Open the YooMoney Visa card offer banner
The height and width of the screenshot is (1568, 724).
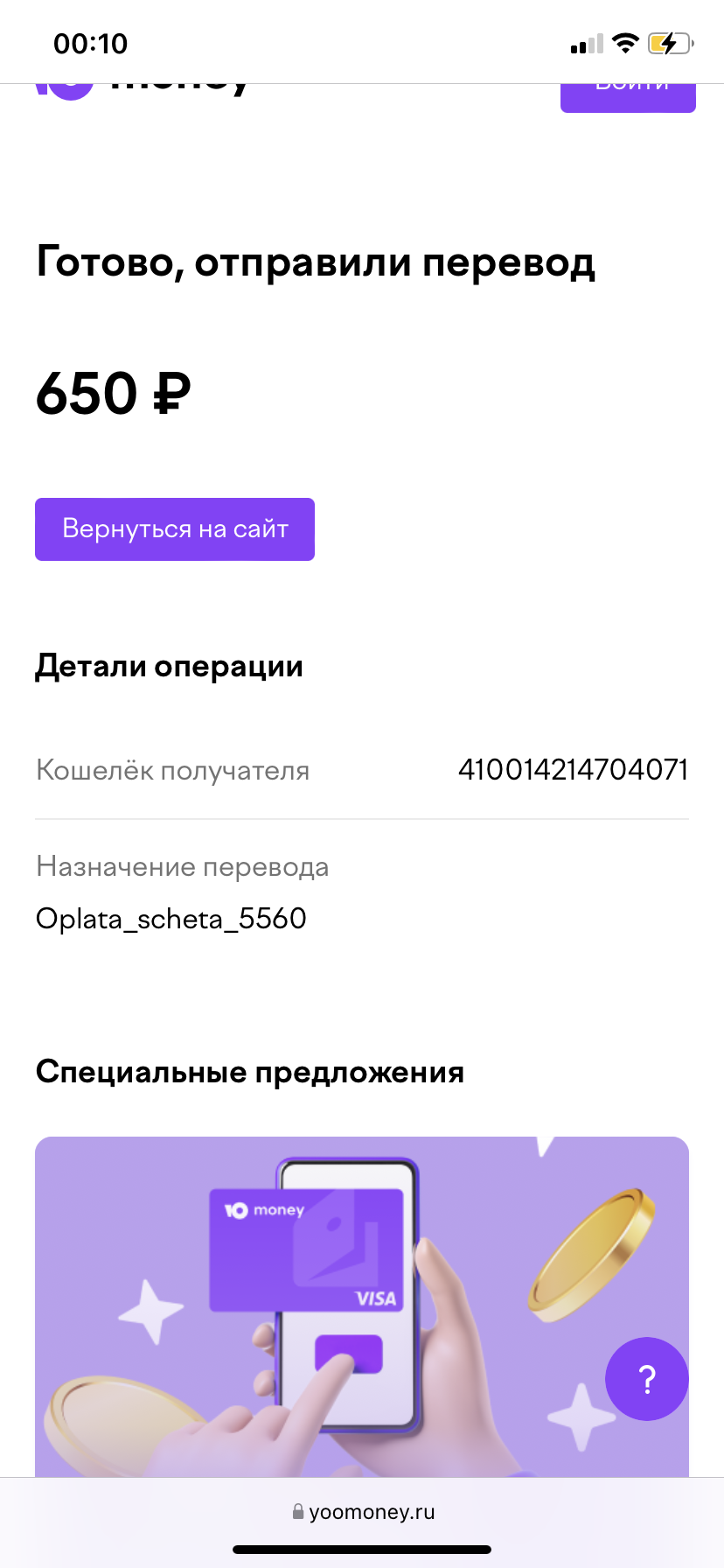362,1307
